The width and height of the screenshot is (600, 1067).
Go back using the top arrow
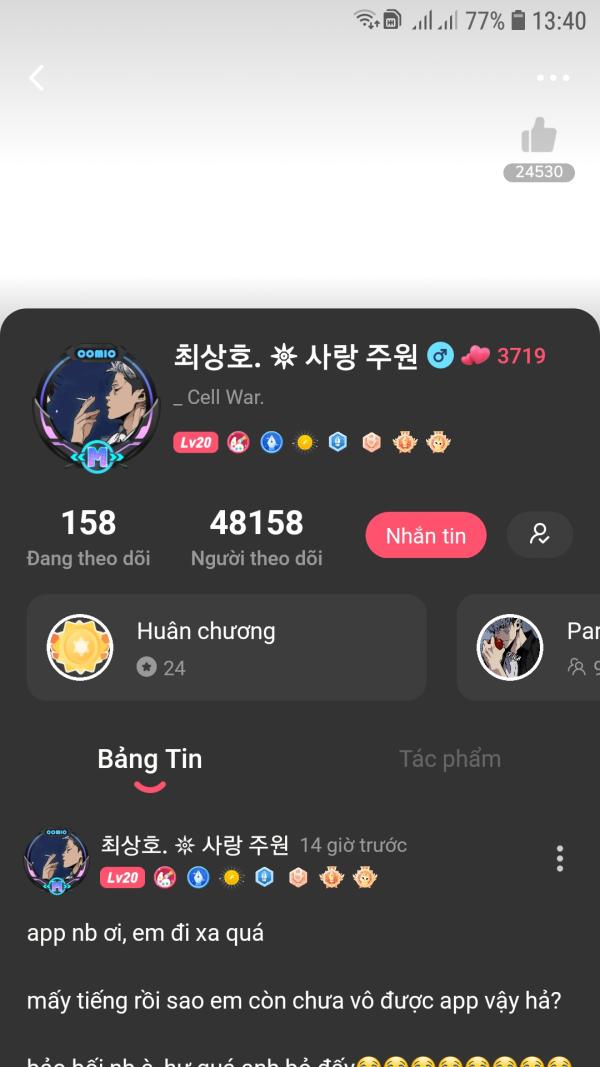click(x=37, y=78)
